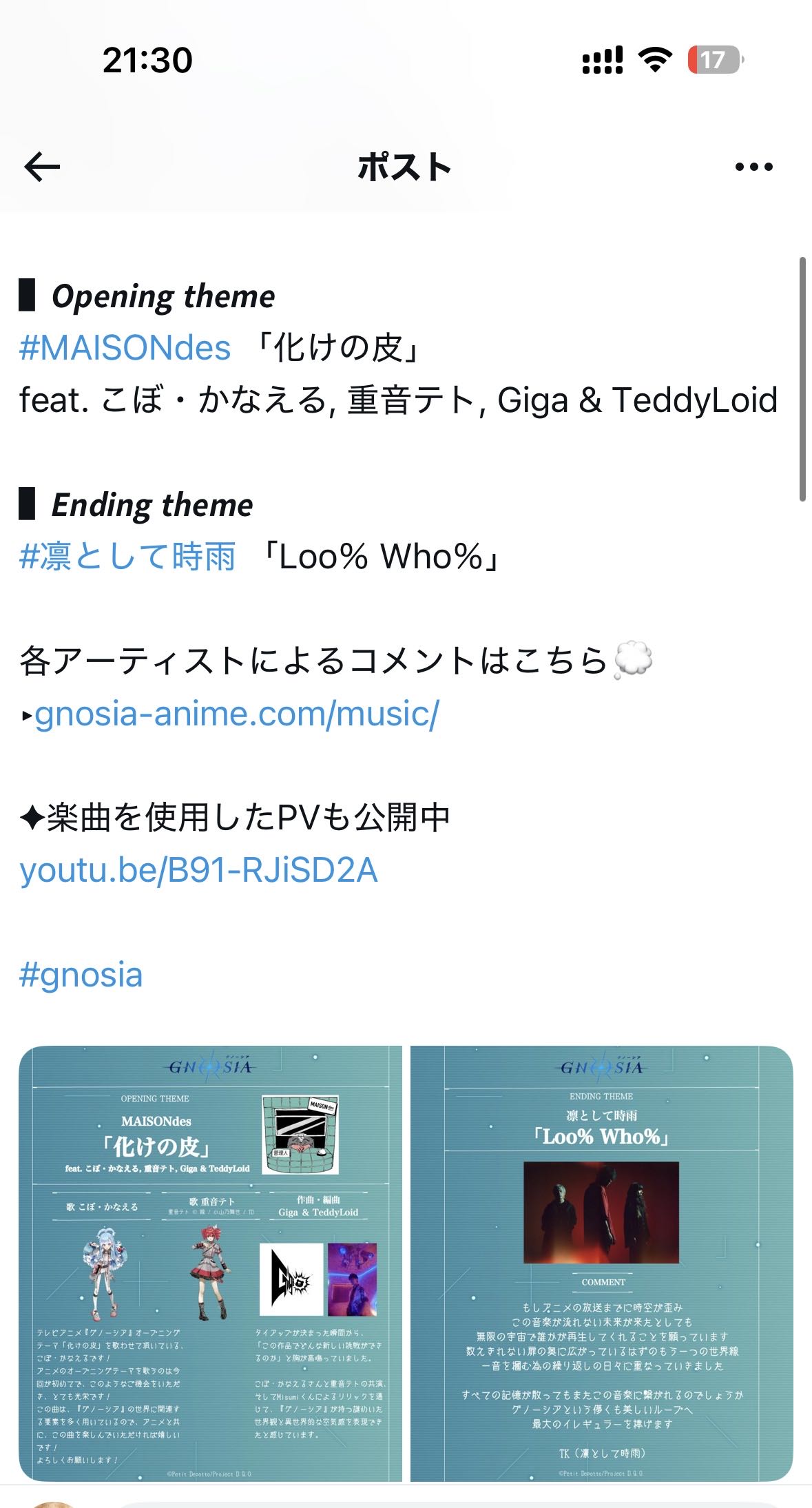Image resolution: width=812 pixels, height=1508 pixels.
Task: Open the #gnosia hashtag
Action: pyautogui.click(x=81, y=975)
